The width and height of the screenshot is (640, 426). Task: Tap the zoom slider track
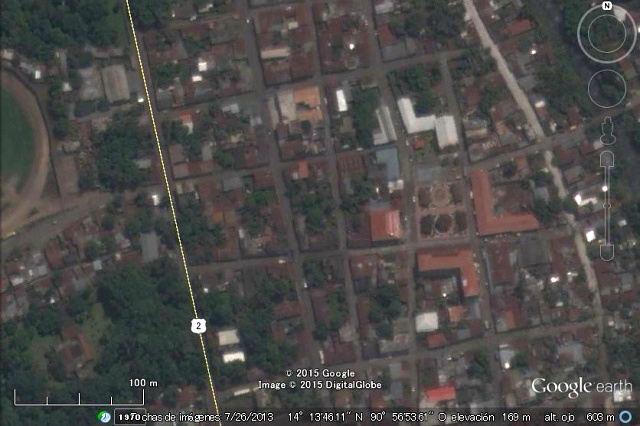pyautogui.click(x=607, y=205)
